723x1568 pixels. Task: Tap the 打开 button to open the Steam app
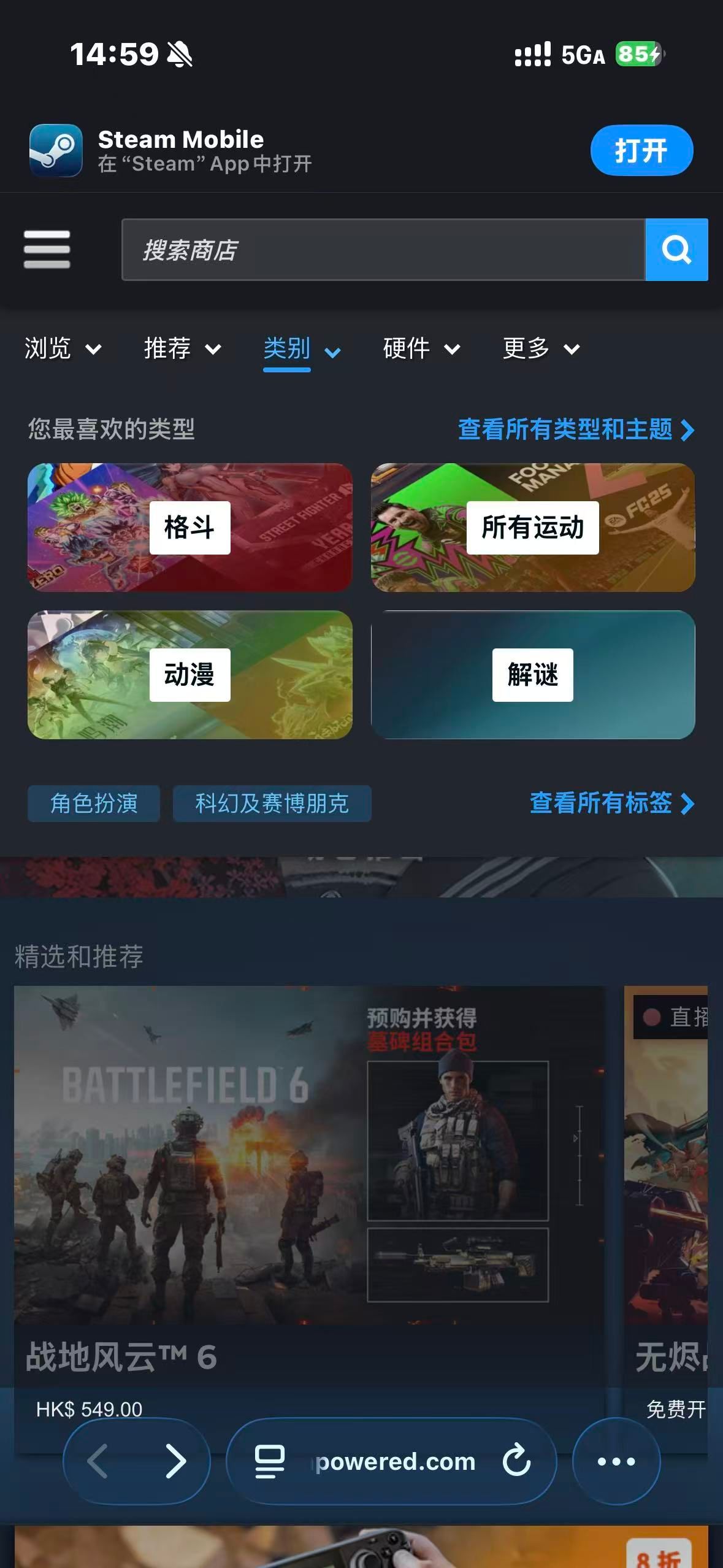[641, 150]
